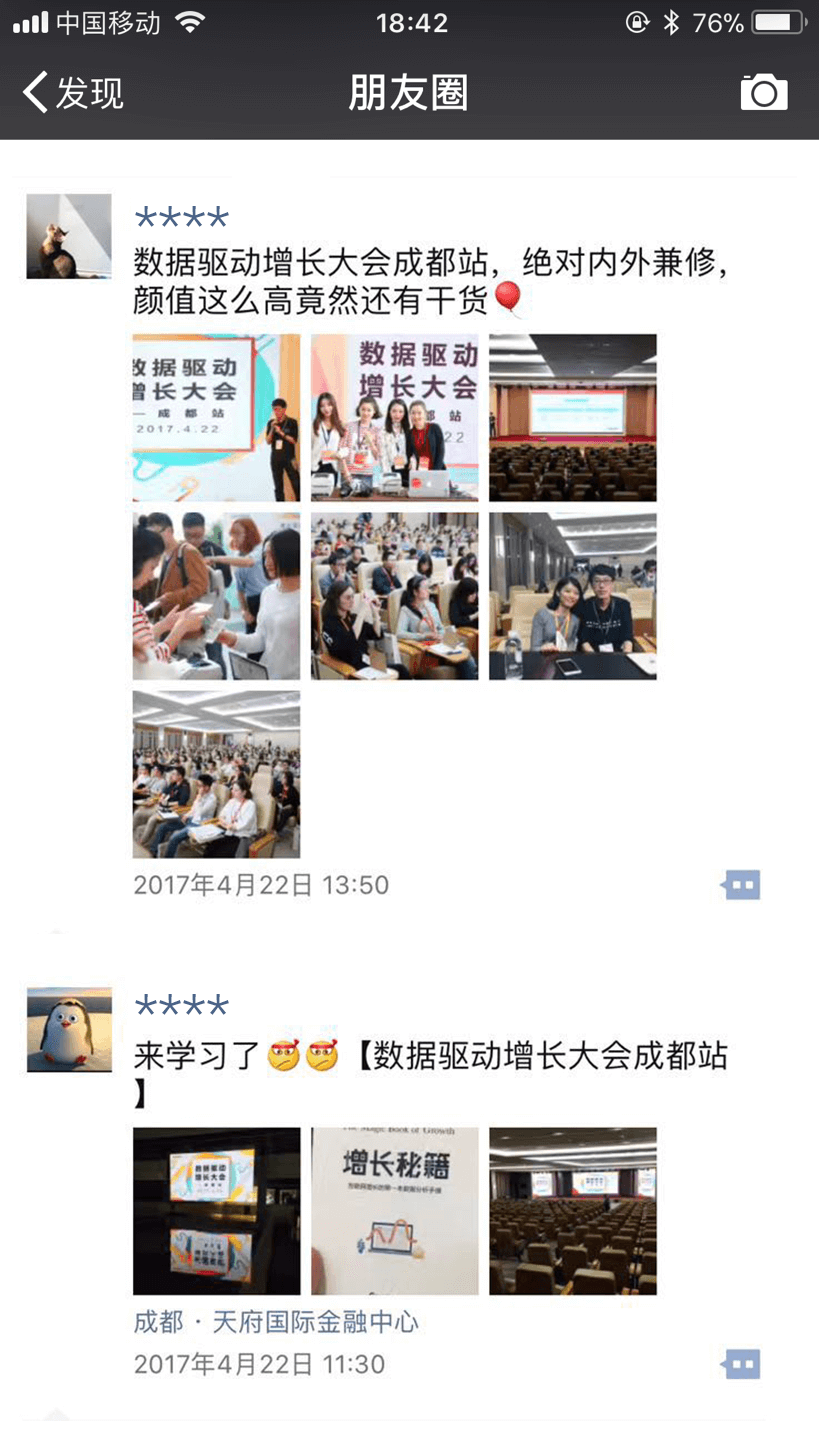This screenshot has height=1455, width=819.
Task: View the dark screen displays photo
Action: tap(216, 1211)
